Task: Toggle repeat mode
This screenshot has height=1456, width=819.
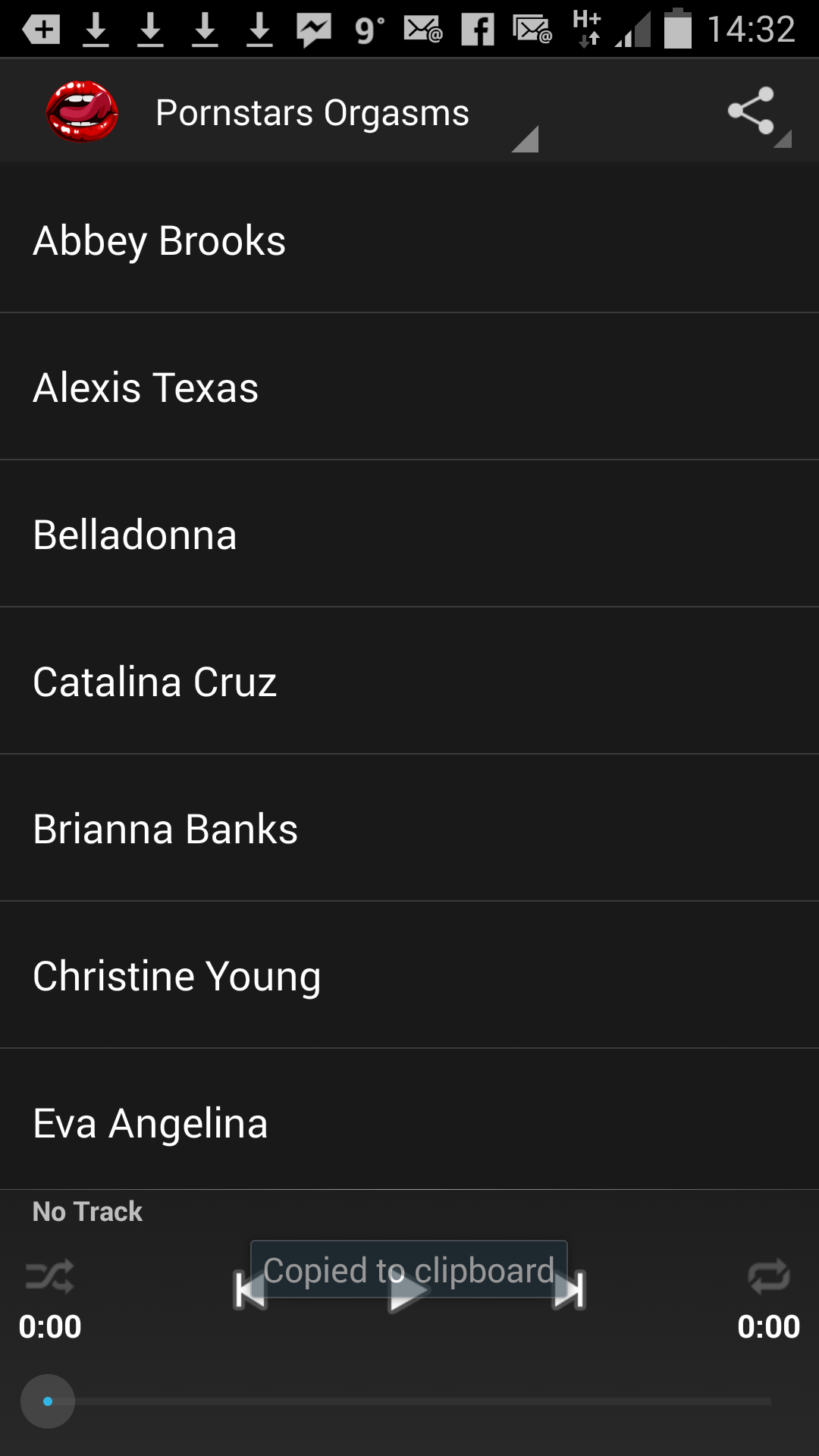Action: (x=768, y=1276)
